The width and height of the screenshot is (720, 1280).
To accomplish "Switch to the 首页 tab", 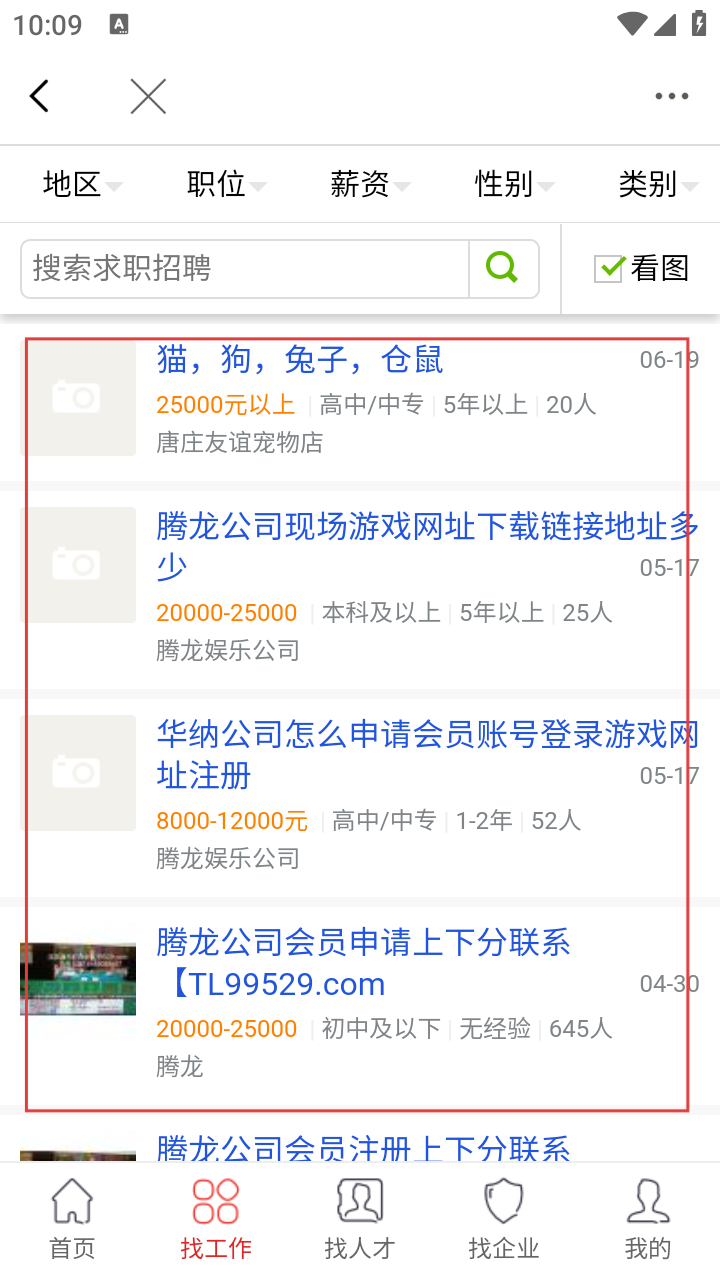I will 72,1220.
